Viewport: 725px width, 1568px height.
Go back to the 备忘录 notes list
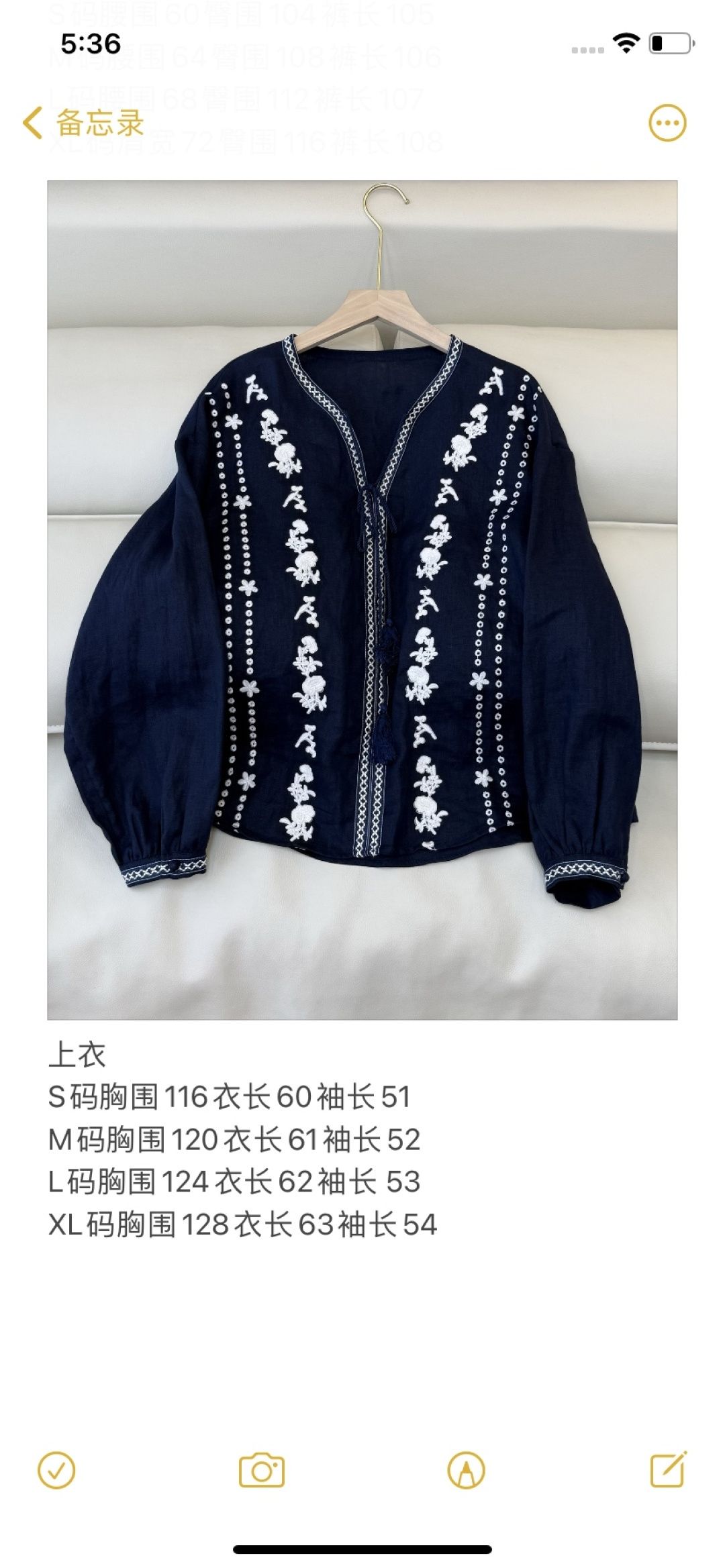point(84,123)
